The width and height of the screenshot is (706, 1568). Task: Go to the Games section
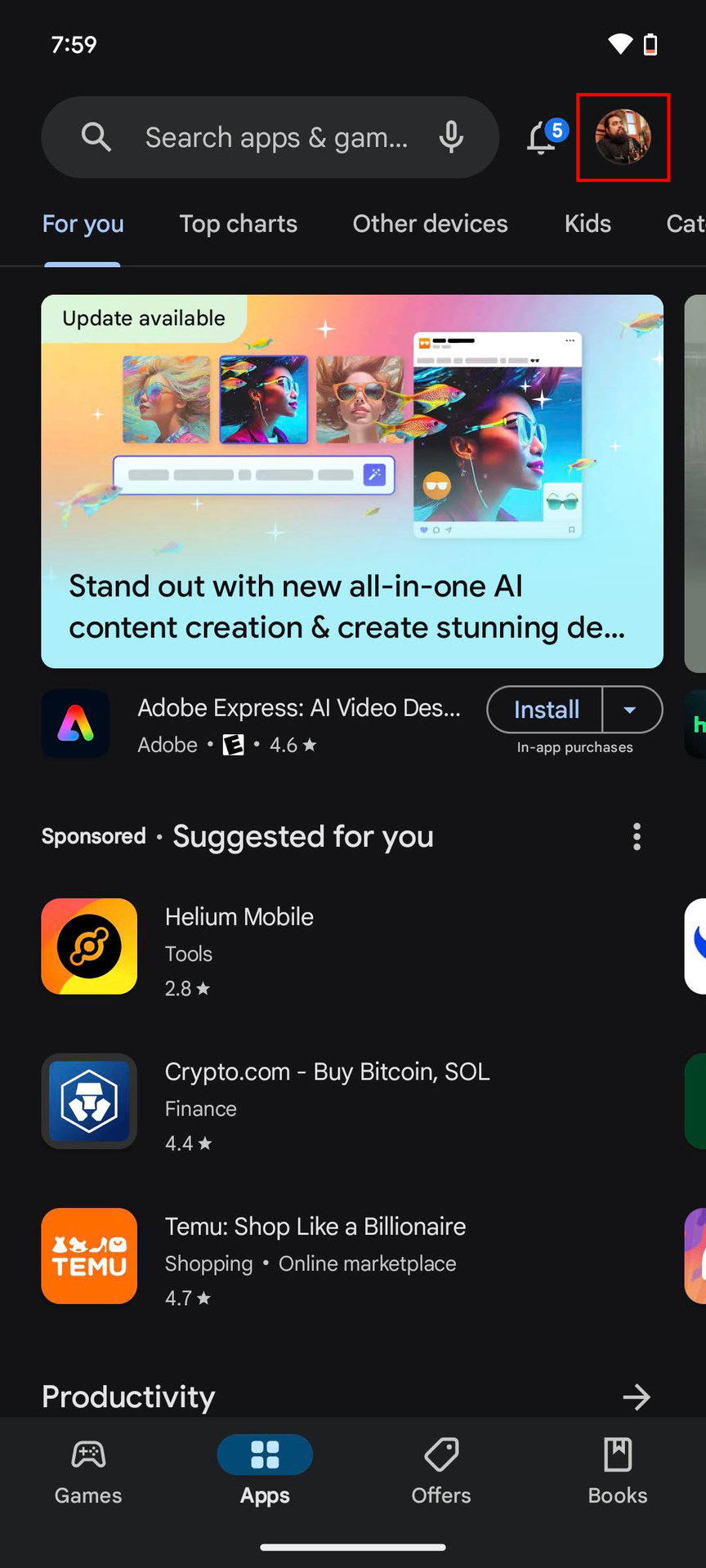(88, 1472)
